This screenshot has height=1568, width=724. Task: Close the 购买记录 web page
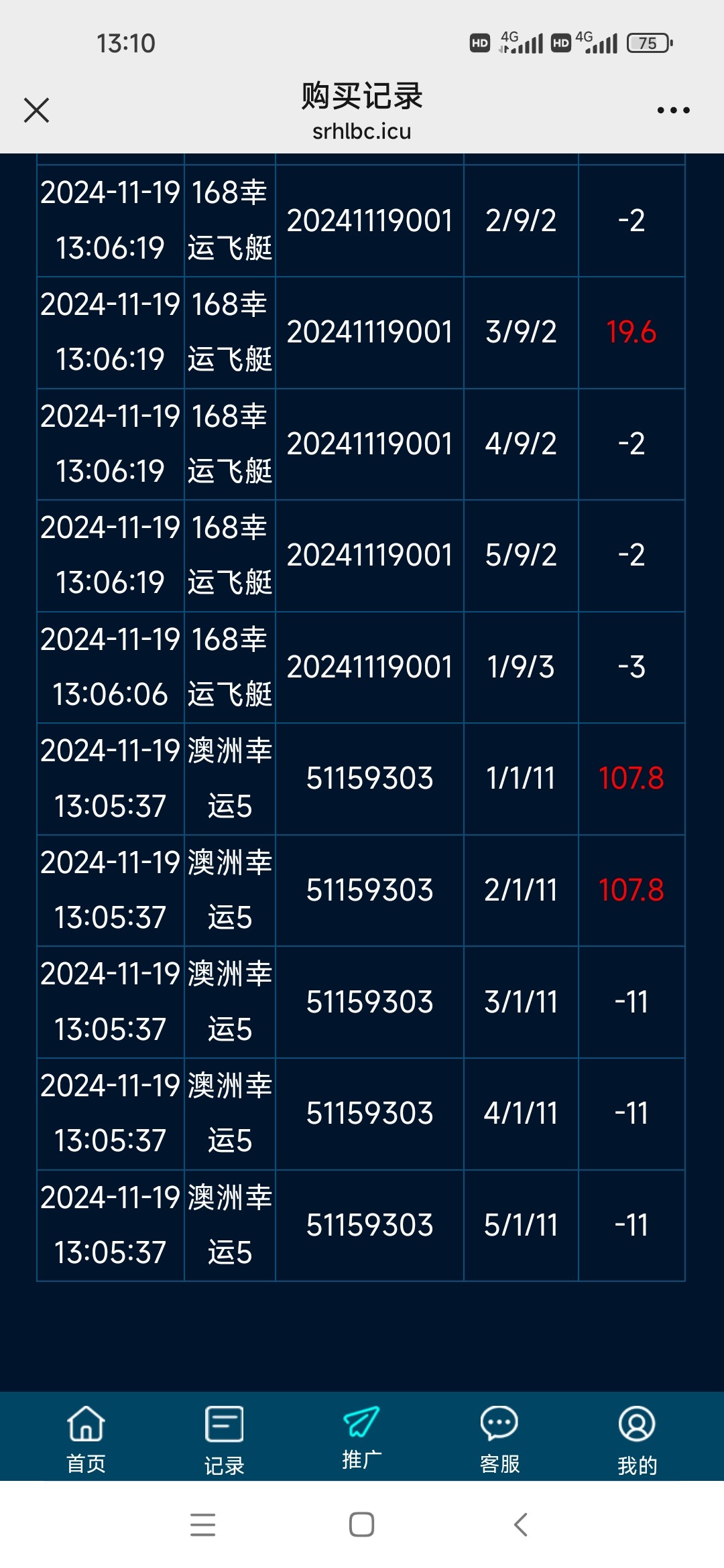[36, 110]
